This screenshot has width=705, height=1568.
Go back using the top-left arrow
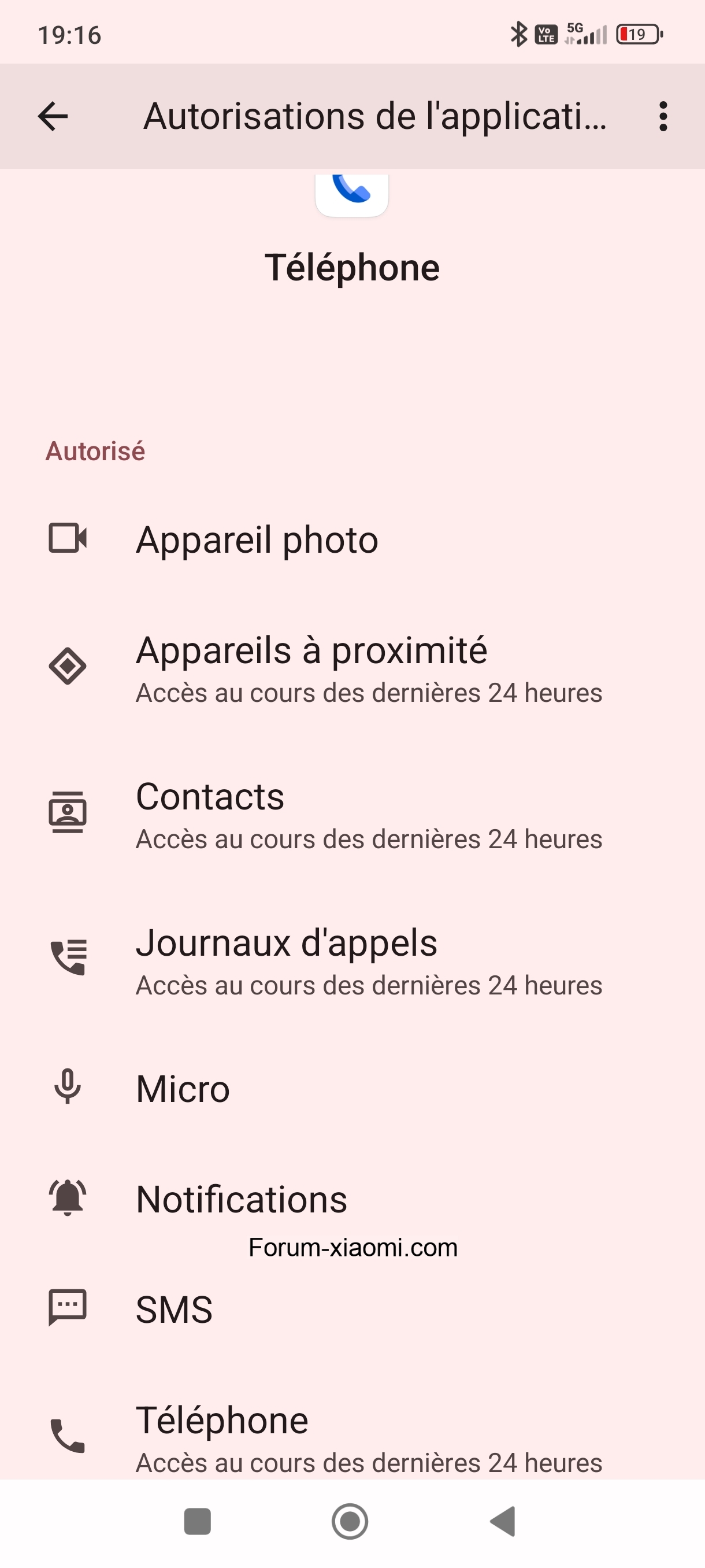pyautogui.click(x=53, y=116)
